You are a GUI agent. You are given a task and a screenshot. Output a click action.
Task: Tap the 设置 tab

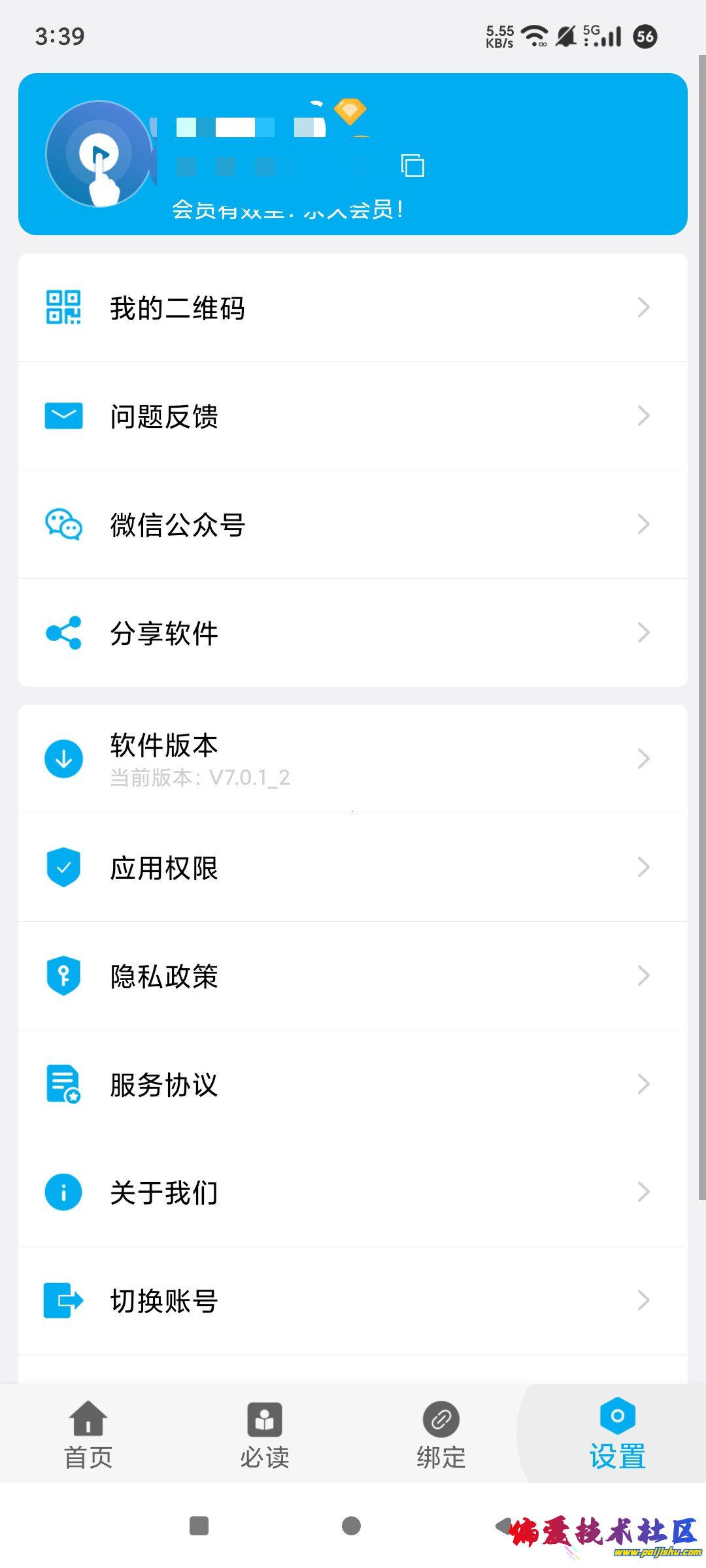tap(617, 1435)
